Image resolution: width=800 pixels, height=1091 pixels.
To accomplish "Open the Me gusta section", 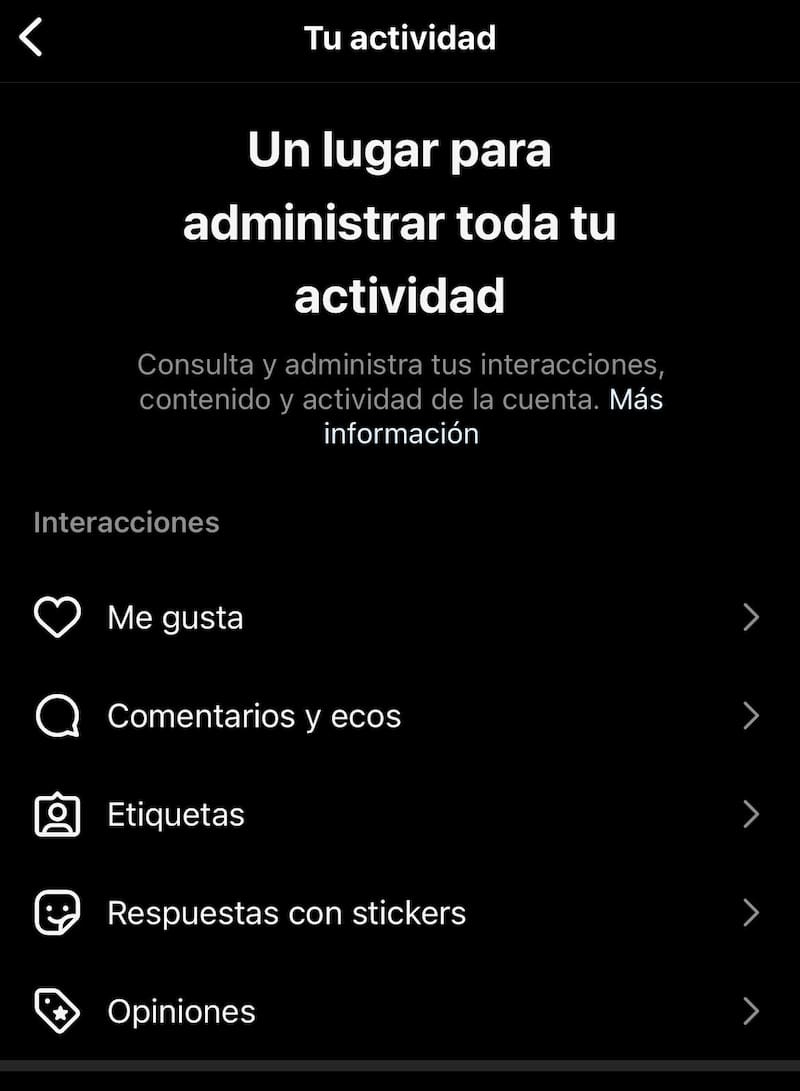I will point(175,617).
